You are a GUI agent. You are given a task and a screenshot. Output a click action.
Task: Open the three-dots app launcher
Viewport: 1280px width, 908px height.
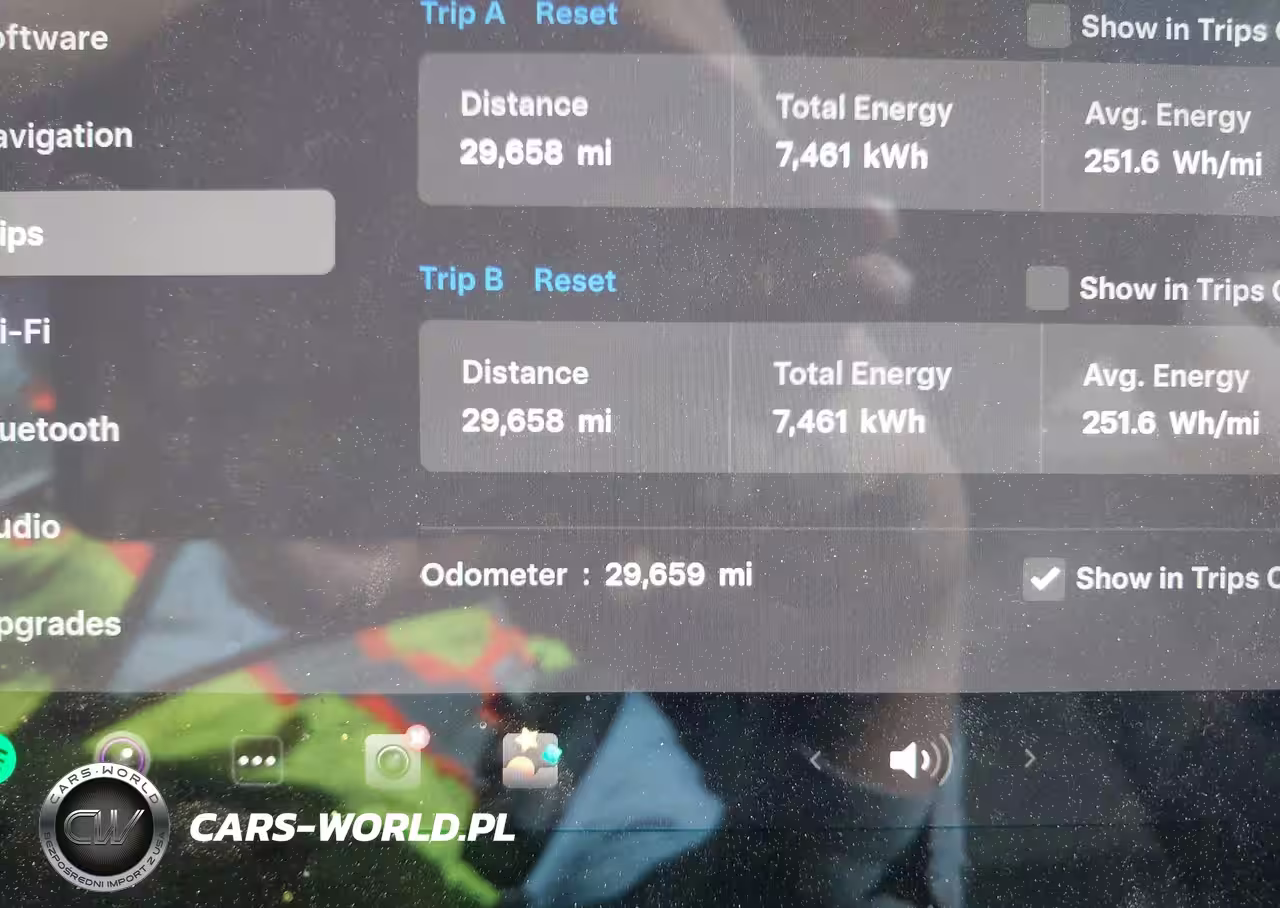[257, 761]
